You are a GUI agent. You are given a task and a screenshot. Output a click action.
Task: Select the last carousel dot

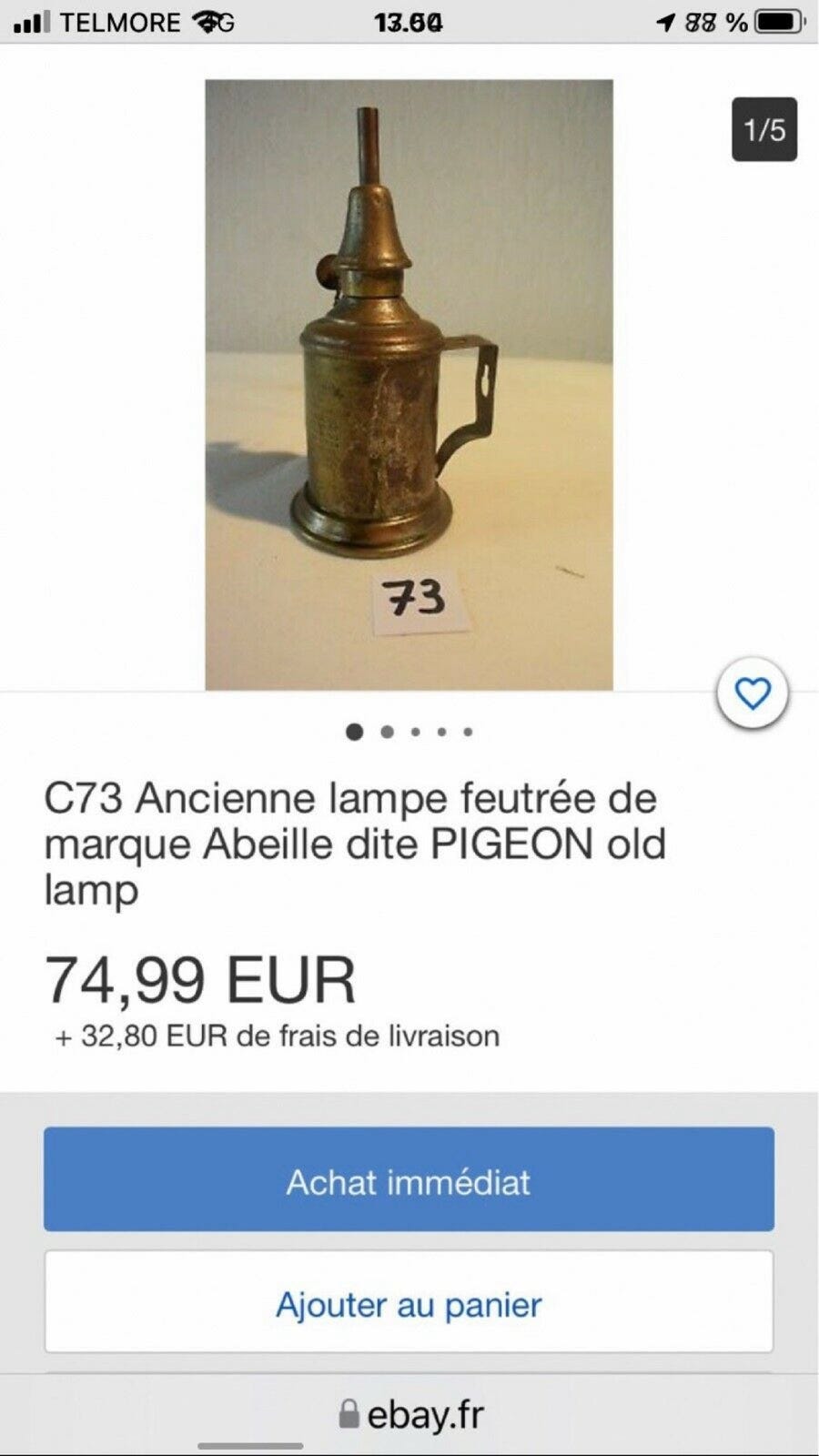469,730
